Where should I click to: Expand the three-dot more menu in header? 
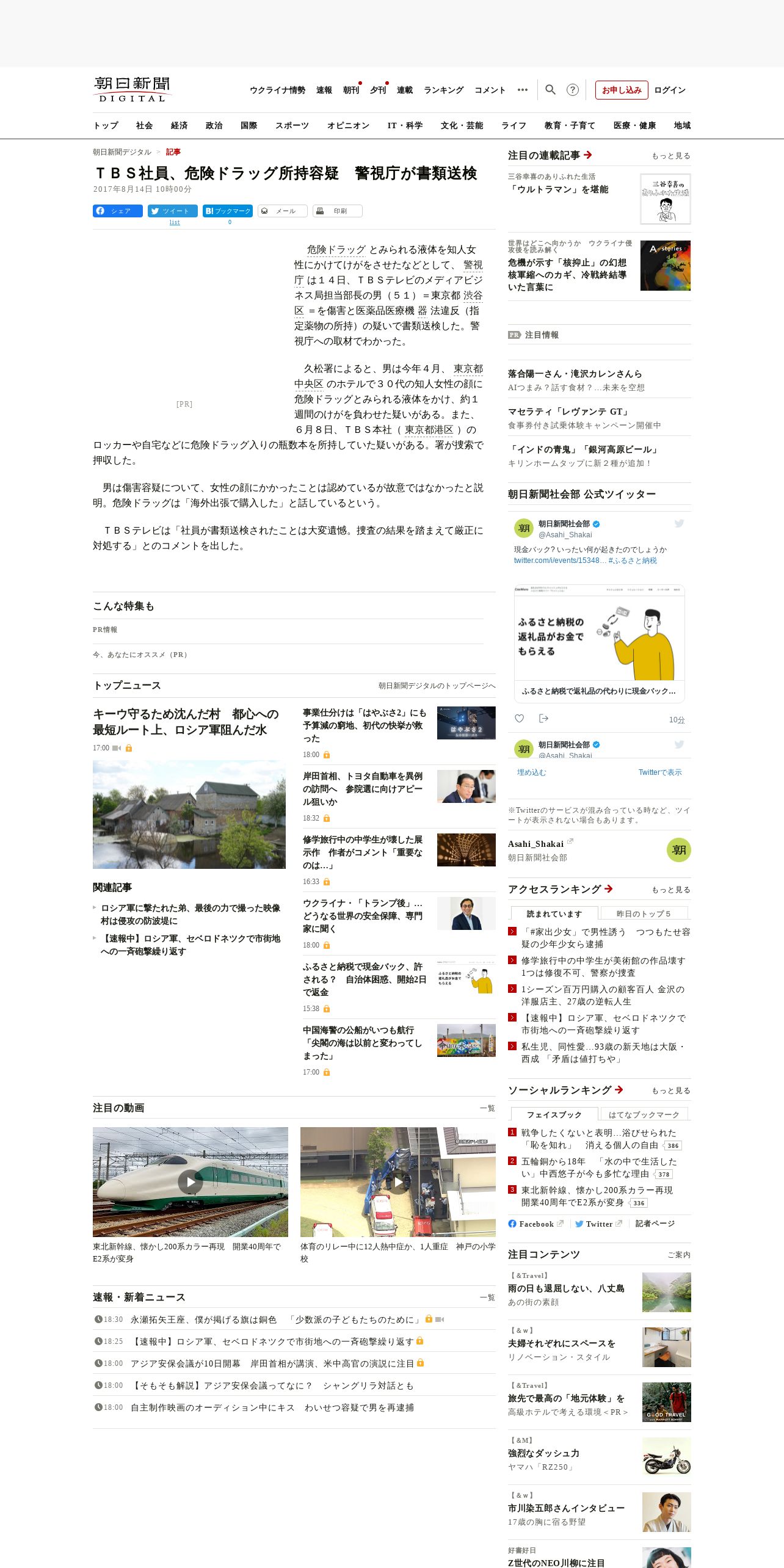522,90
